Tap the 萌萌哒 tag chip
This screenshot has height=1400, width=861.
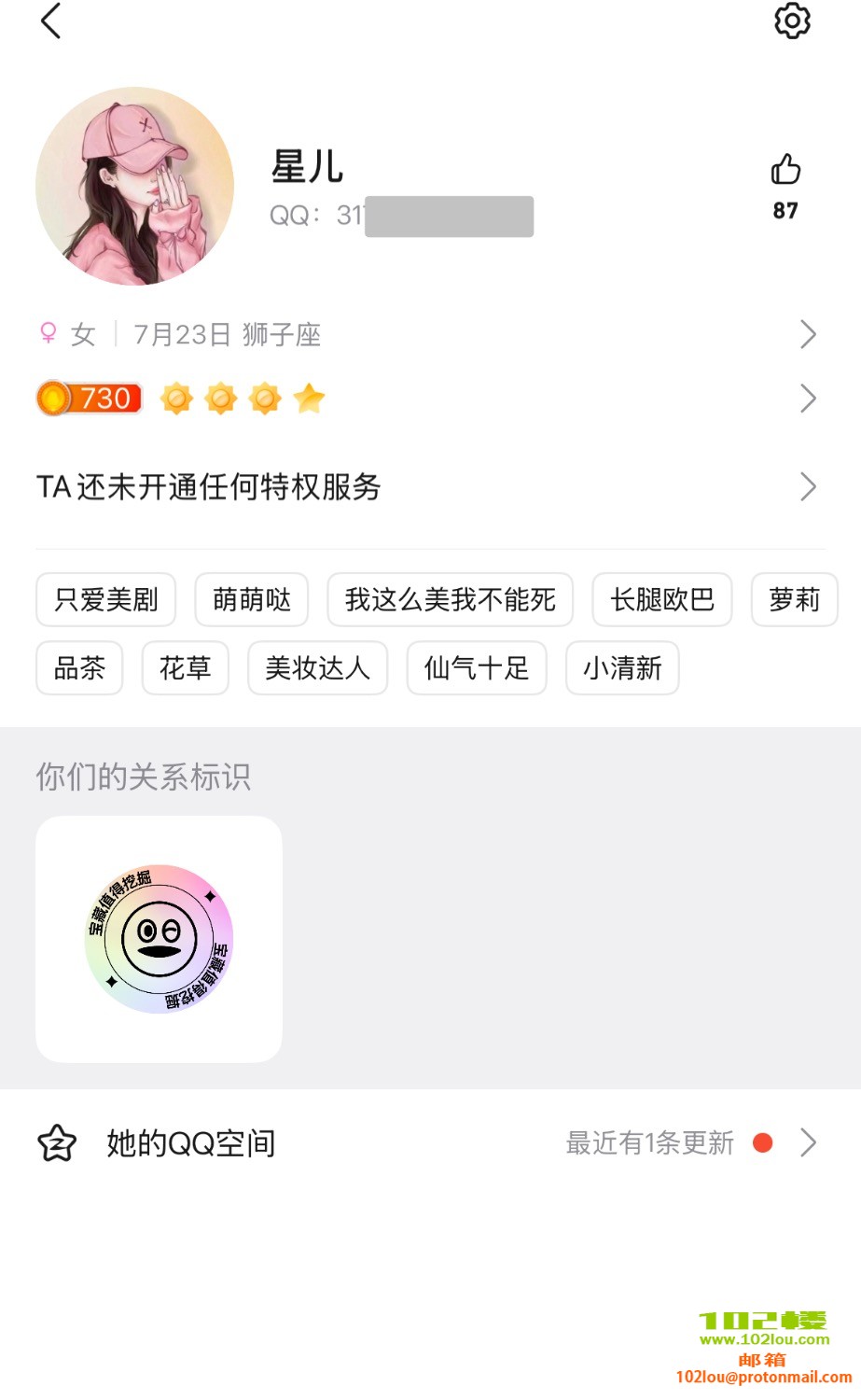[252, 599]
